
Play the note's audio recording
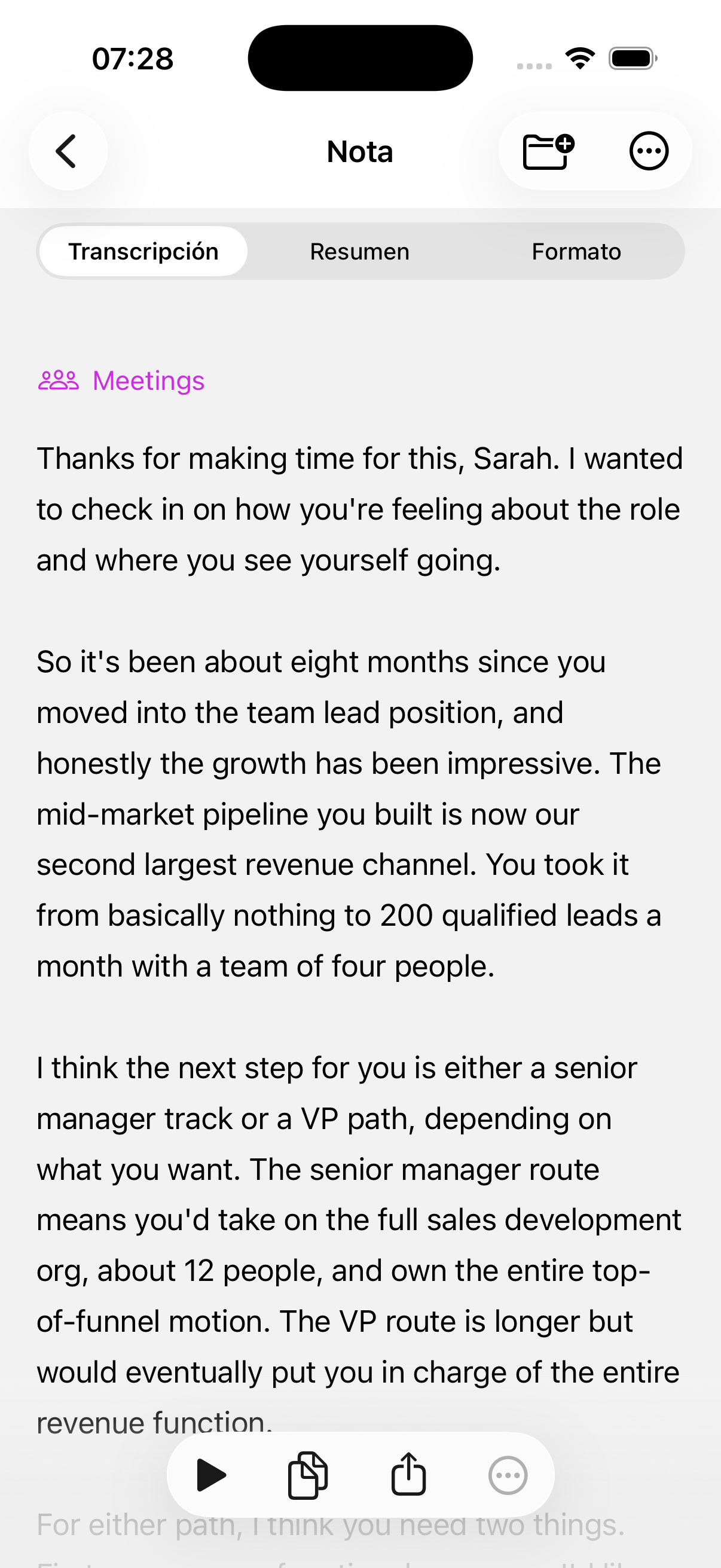211,1475
